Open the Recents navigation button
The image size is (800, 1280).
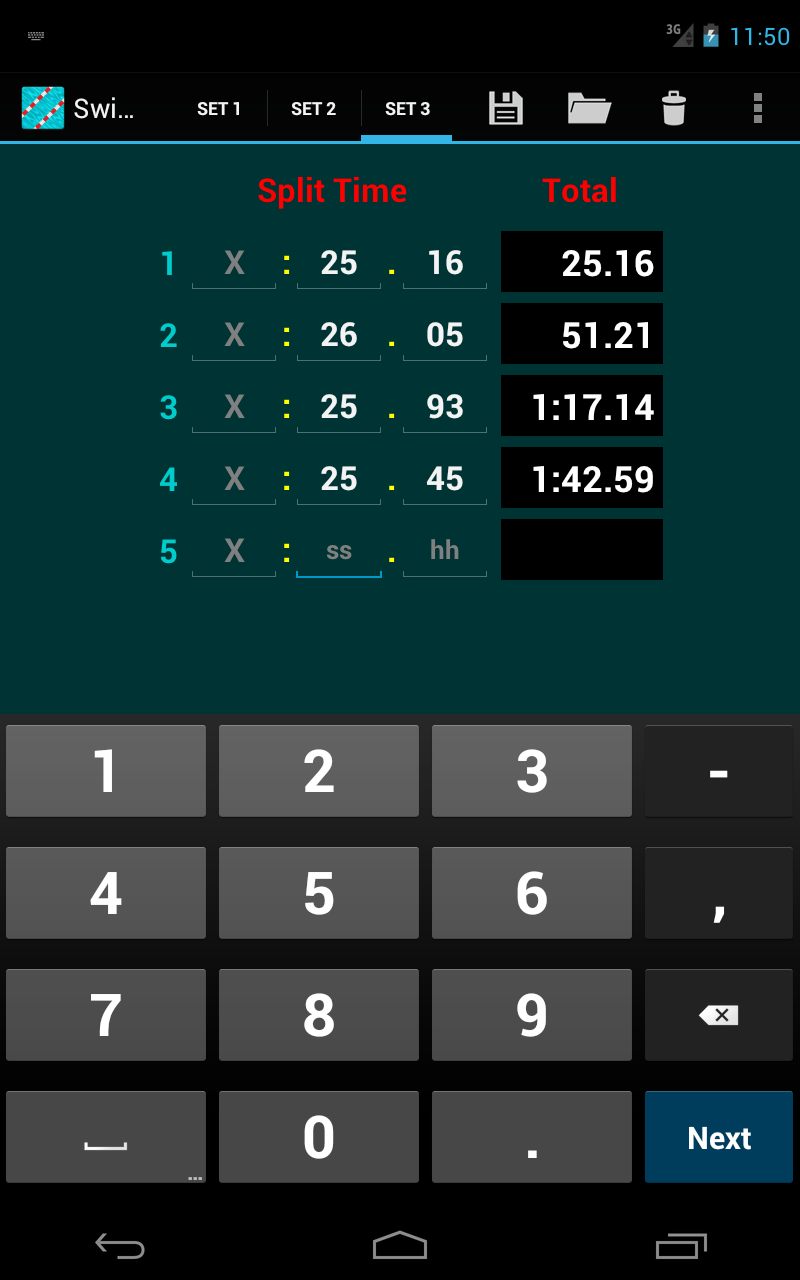(x=681, y=1246)
